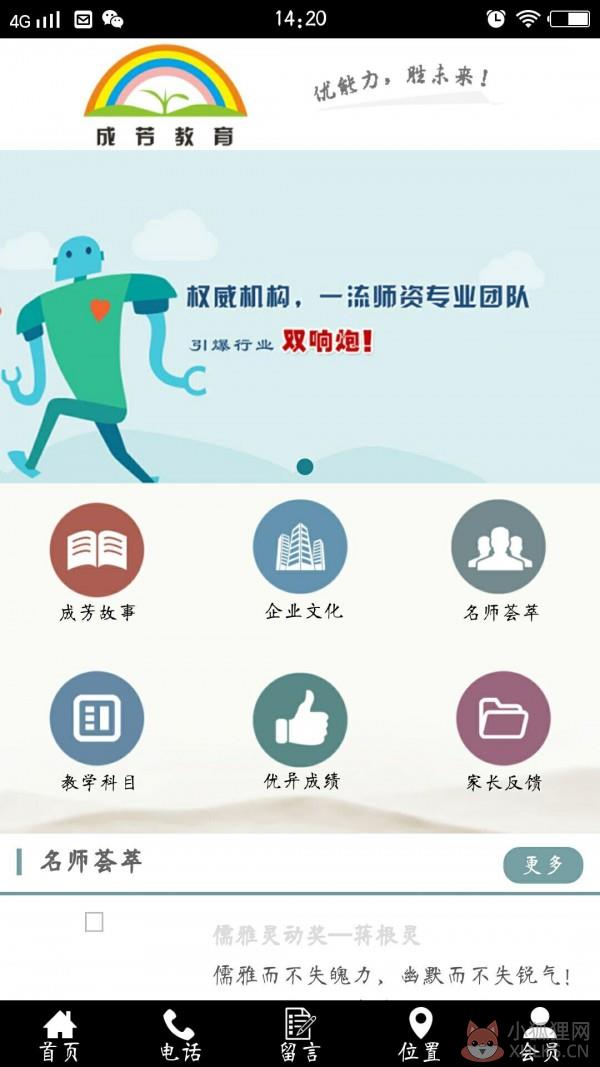Open teacher article 儒雅灵动类—蒋根灵
The width and height of the screenshot is (600, 1067).
(316, 936)
